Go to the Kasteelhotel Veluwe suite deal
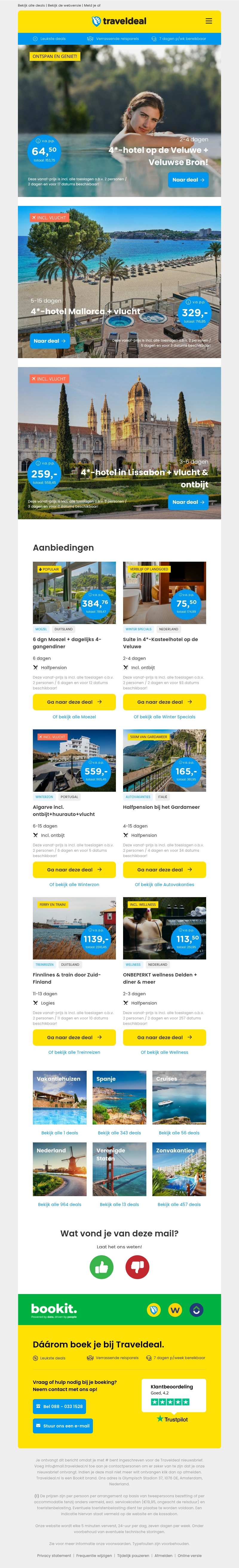This screenshot has height=1568, width=239. click(165, 702)
